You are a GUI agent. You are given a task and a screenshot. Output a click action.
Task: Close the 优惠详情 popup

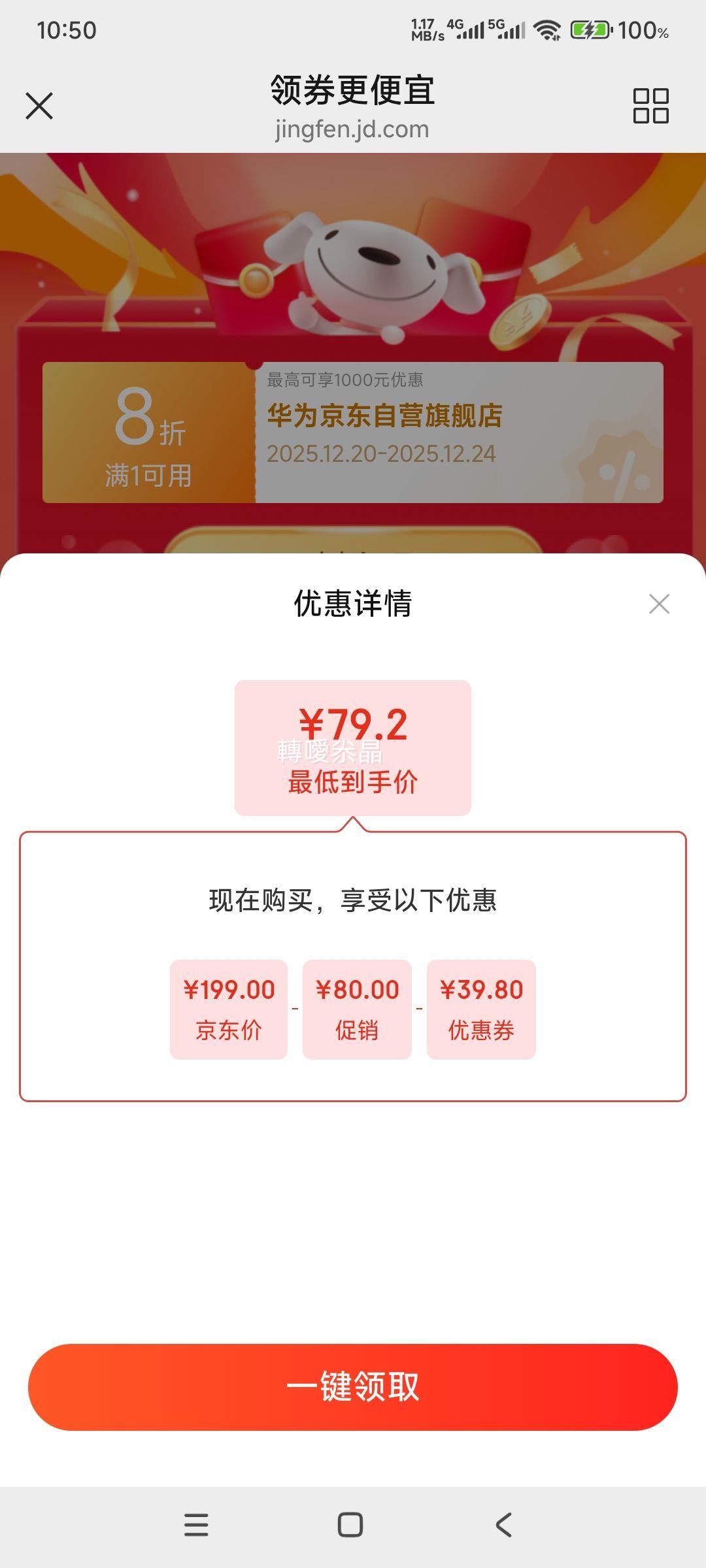[x=659, y=604]
